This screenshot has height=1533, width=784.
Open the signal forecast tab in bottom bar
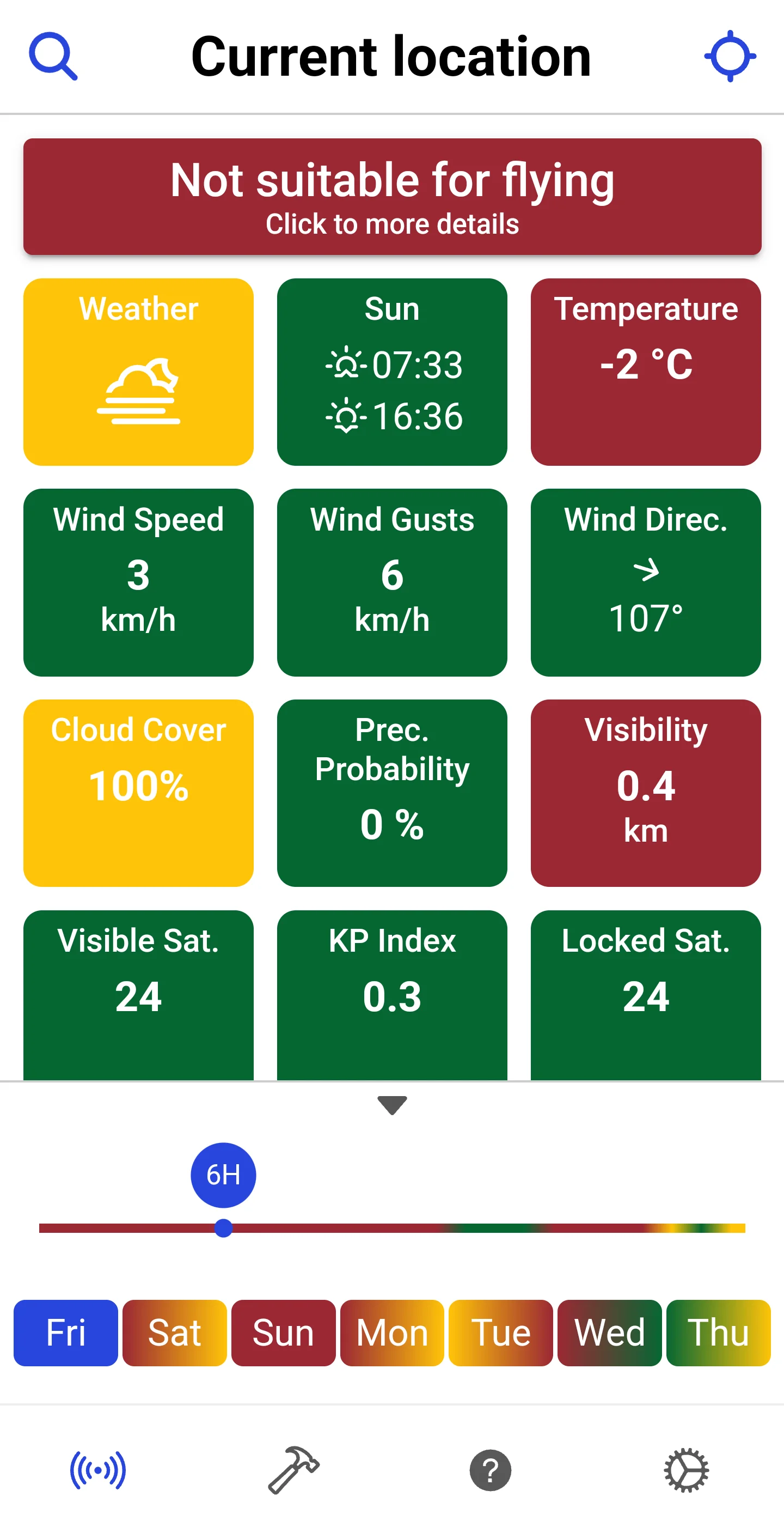click(98, 1470)
